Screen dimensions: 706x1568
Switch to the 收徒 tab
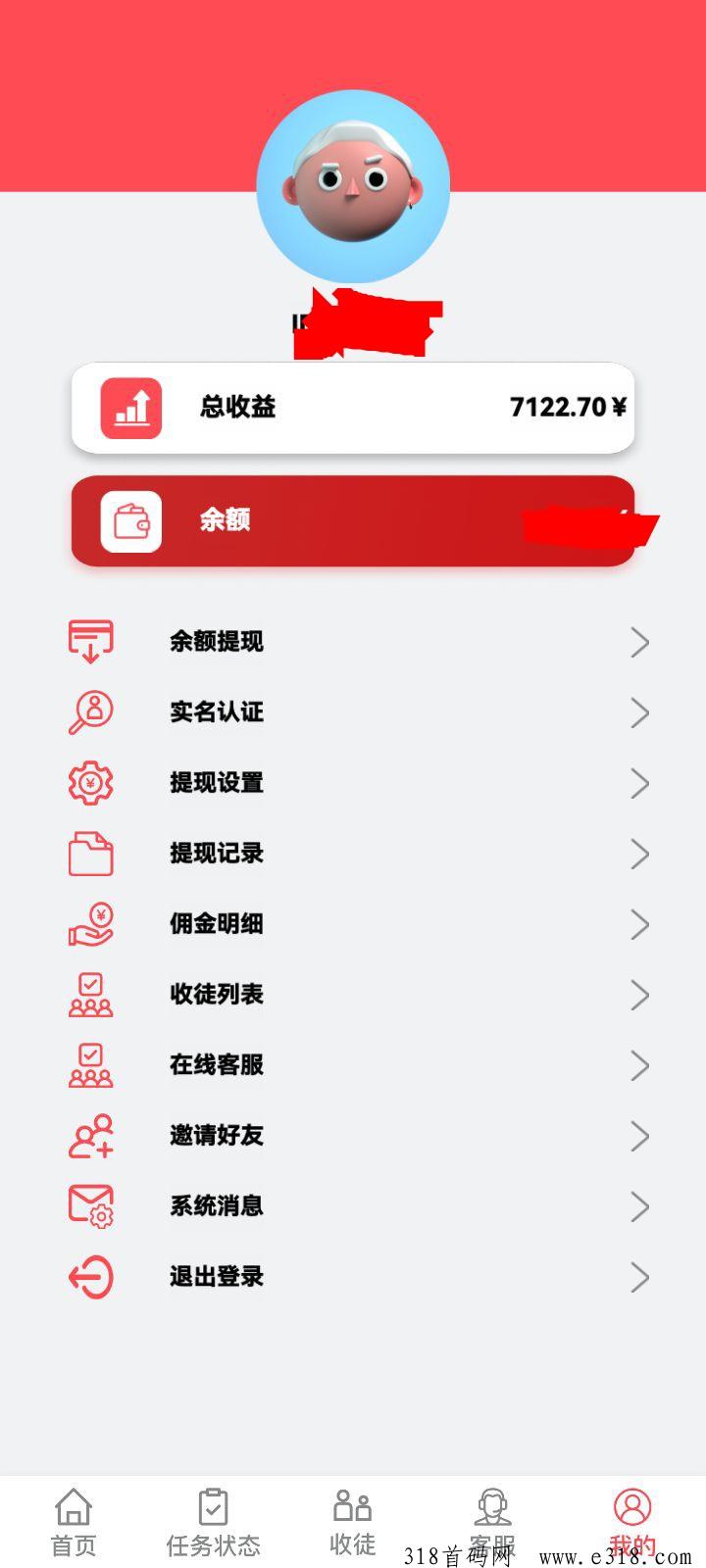(353, 1522)
